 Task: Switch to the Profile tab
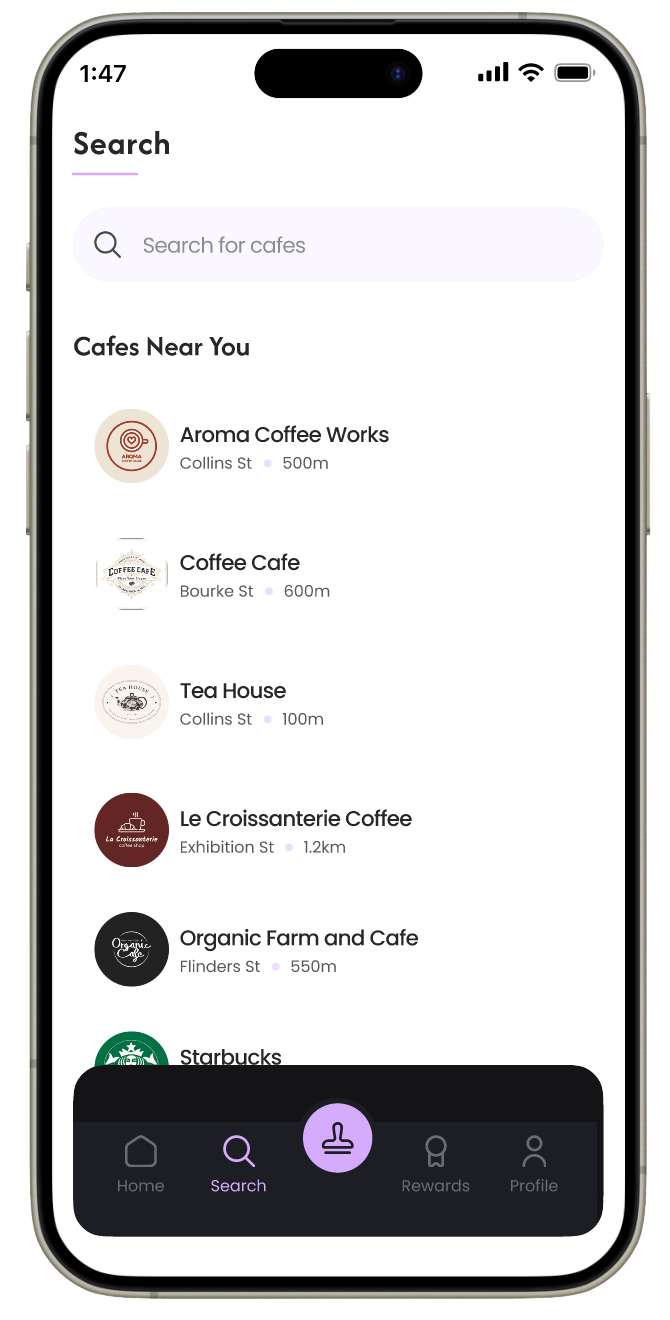click(534, 1165)
